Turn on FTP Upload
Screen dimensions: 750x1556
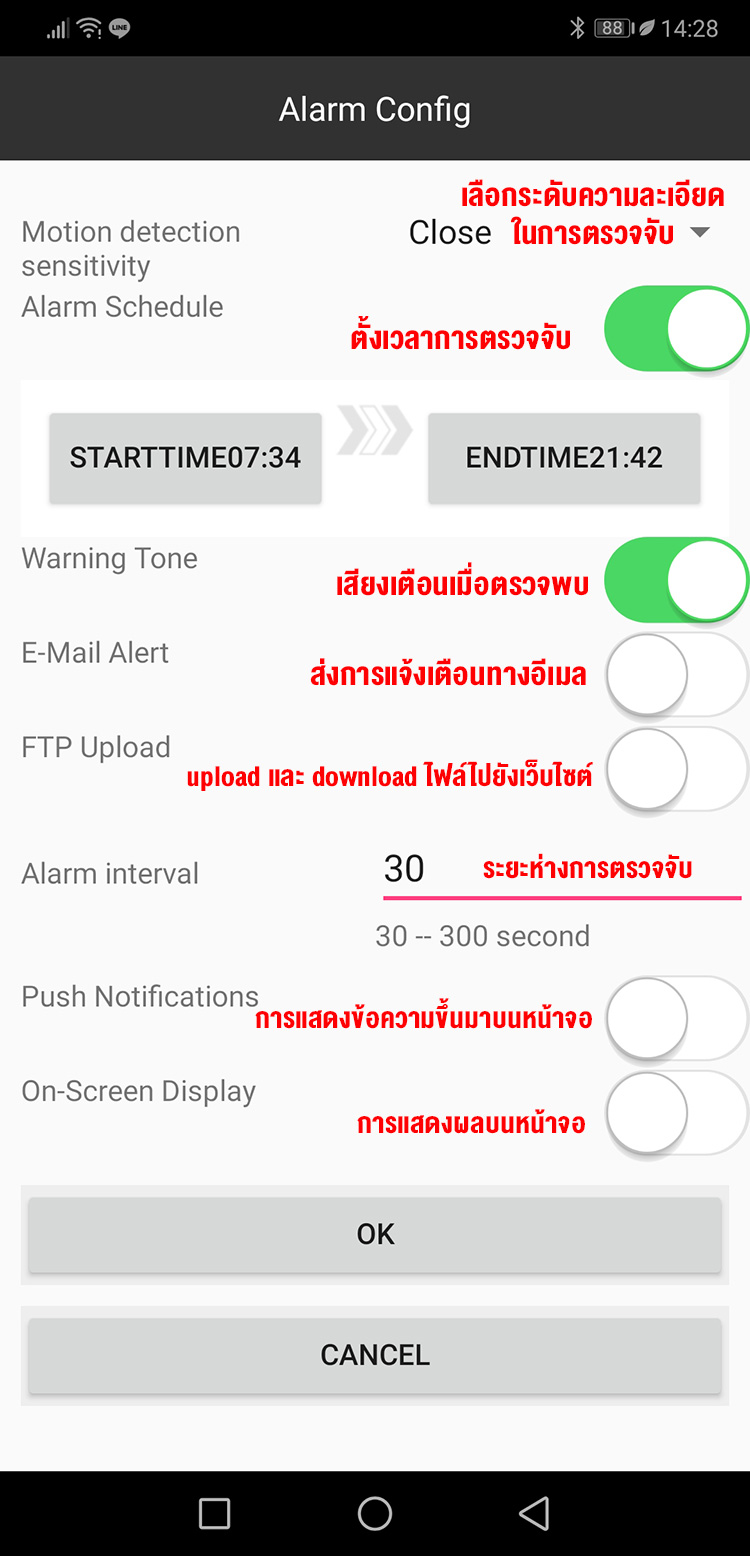676,769
